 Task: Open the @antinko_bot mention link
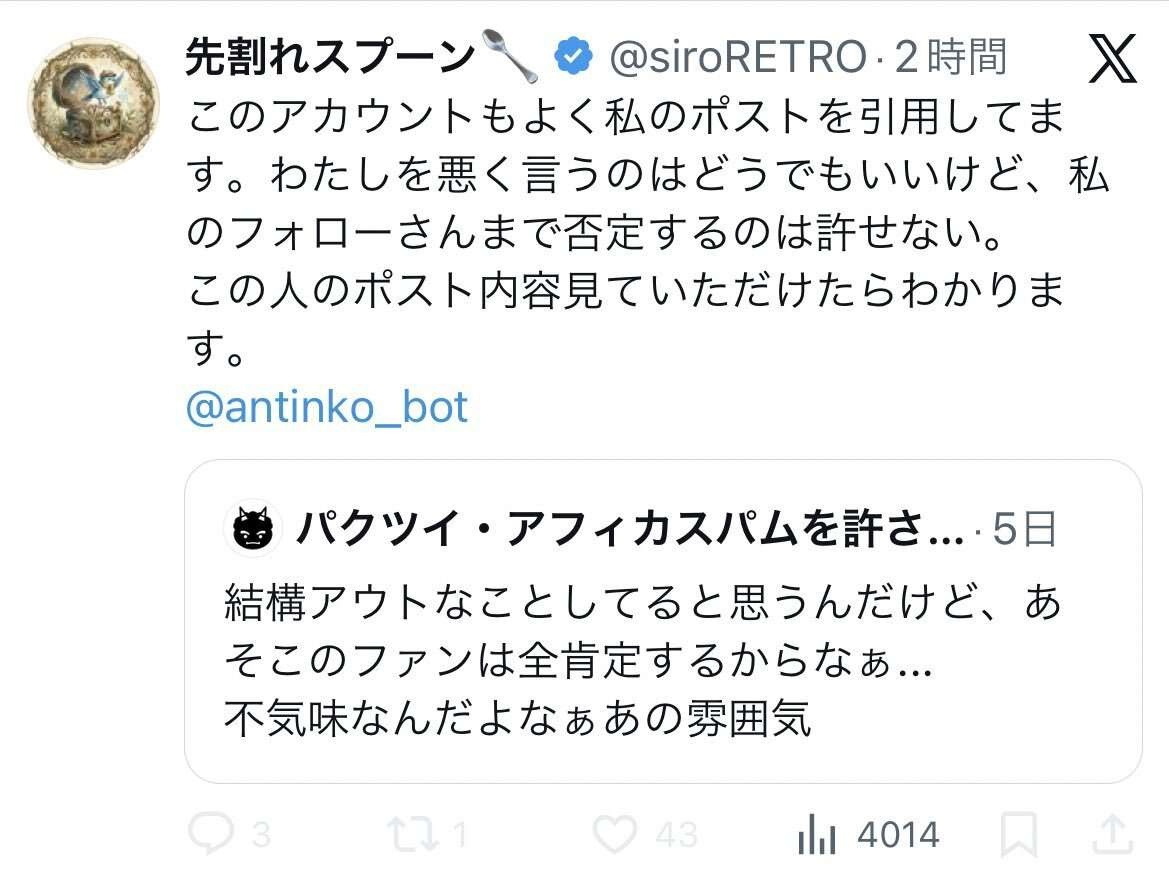tap(326, 407)
